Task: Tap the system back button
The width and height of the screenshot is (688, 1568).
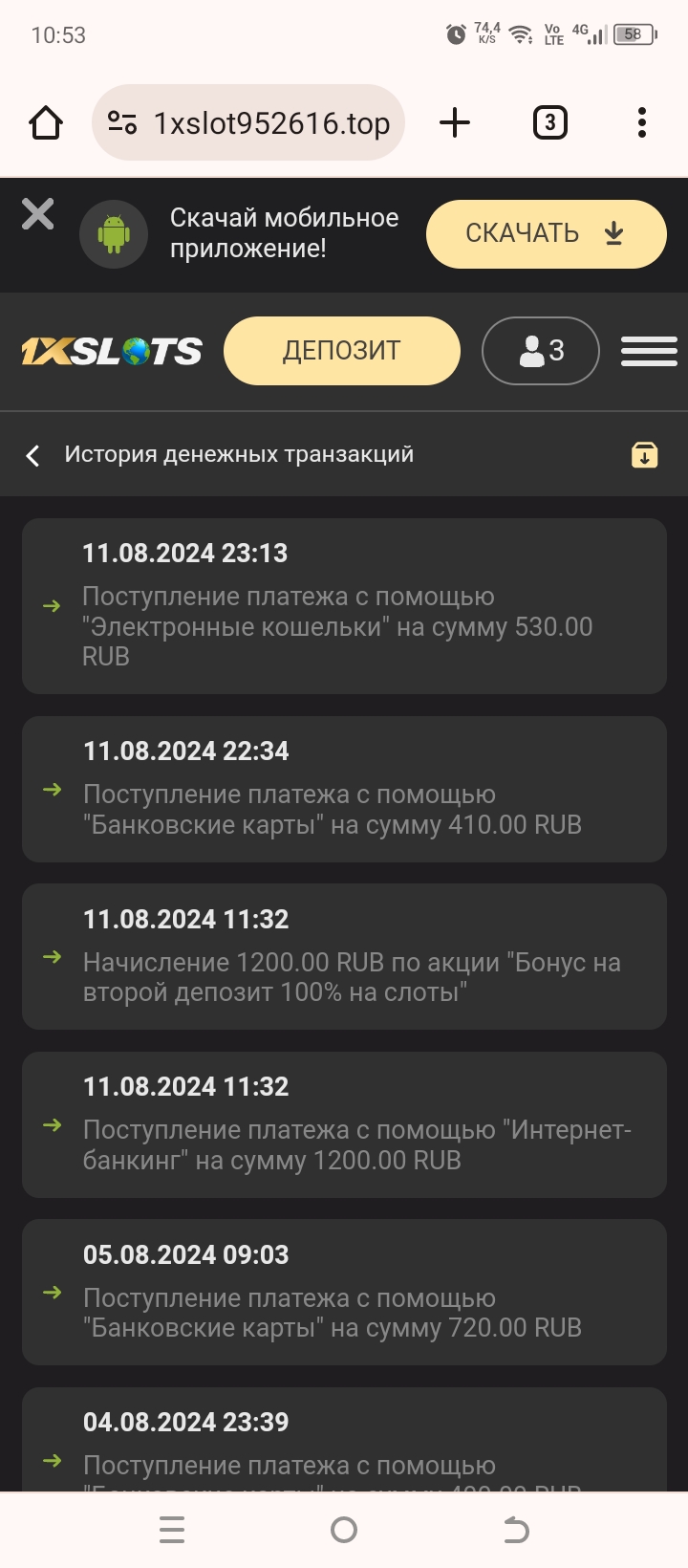Action: pyautogui.click(x=516, y=1530)
